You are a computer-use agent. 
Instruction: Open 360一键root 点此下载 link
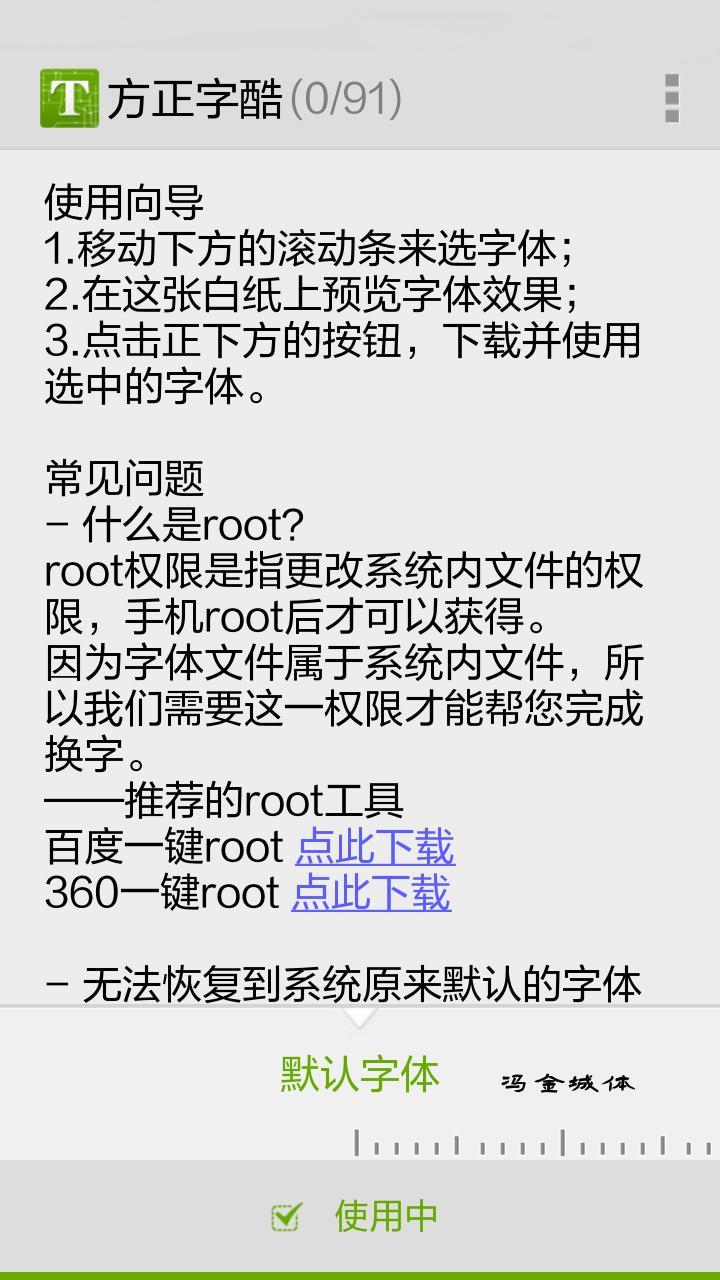[371, 893]
